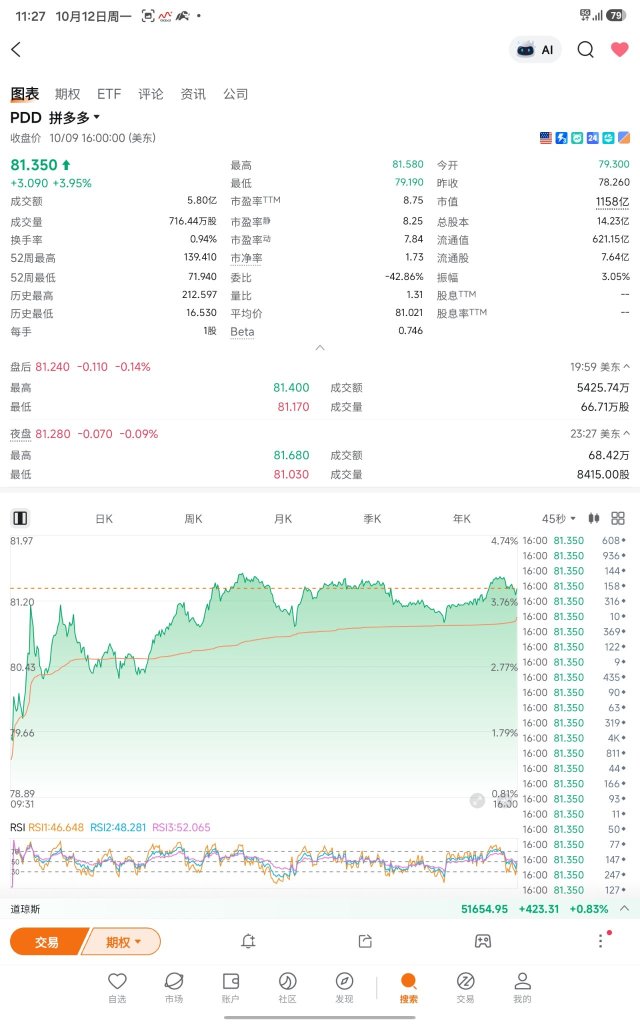Screen dimensions: 640x1024
Task: Open the AI assistant button
Action: click(x=536, y=50)
